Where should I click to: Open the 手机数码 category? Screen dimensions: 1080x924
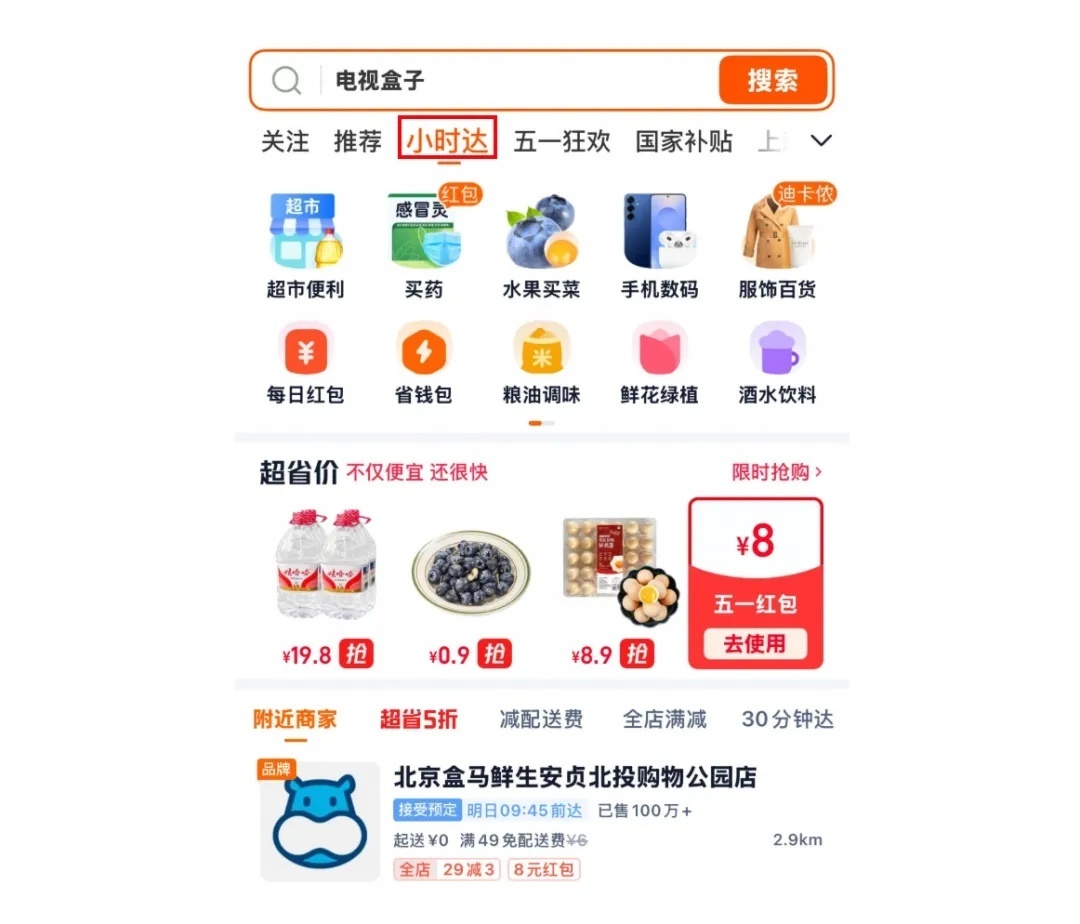pos(659,246)
